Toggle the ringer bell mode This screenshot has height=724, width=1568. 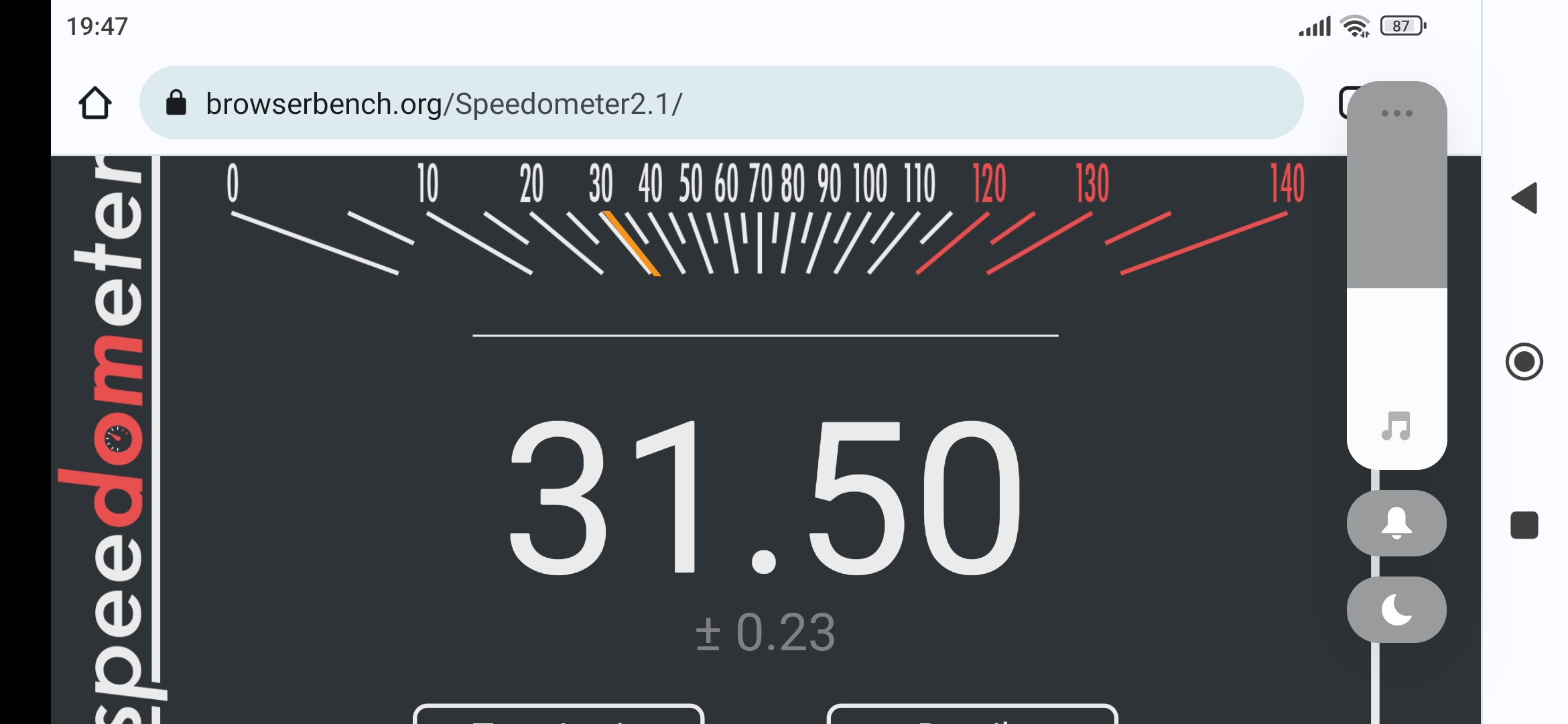(1396, 523)
